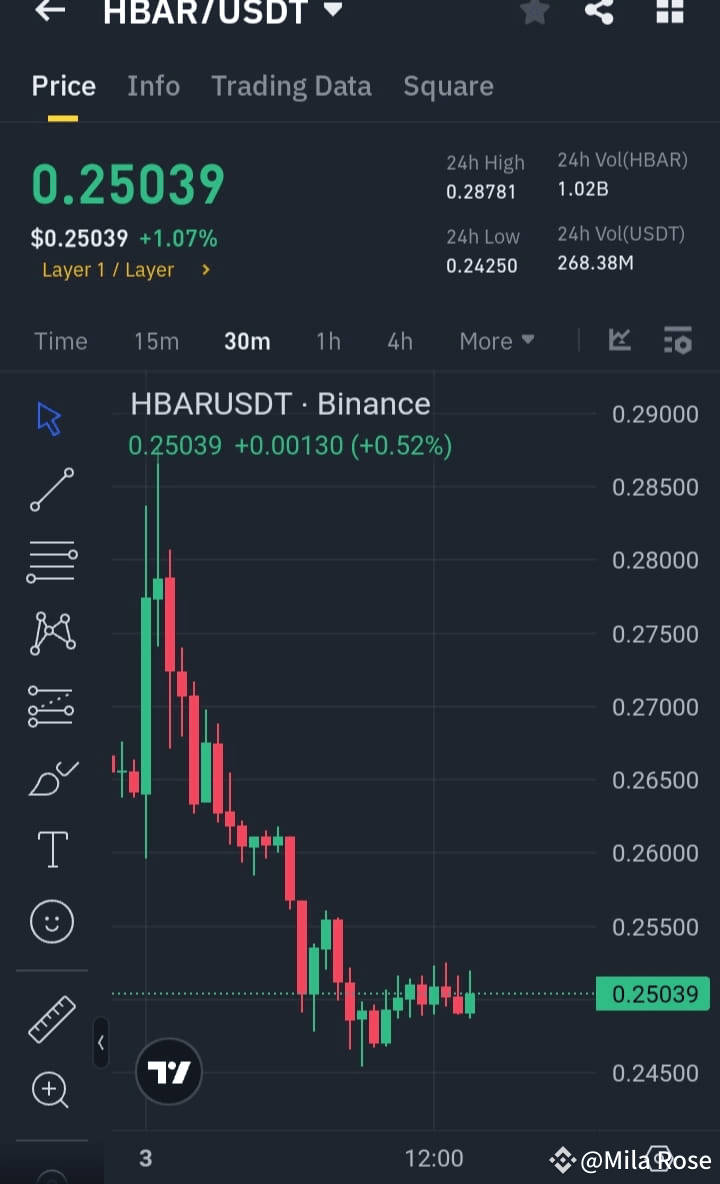Switch to the Trading Data tab
Viewport: 720px width, 1184px height.
[x=291, y=86]
